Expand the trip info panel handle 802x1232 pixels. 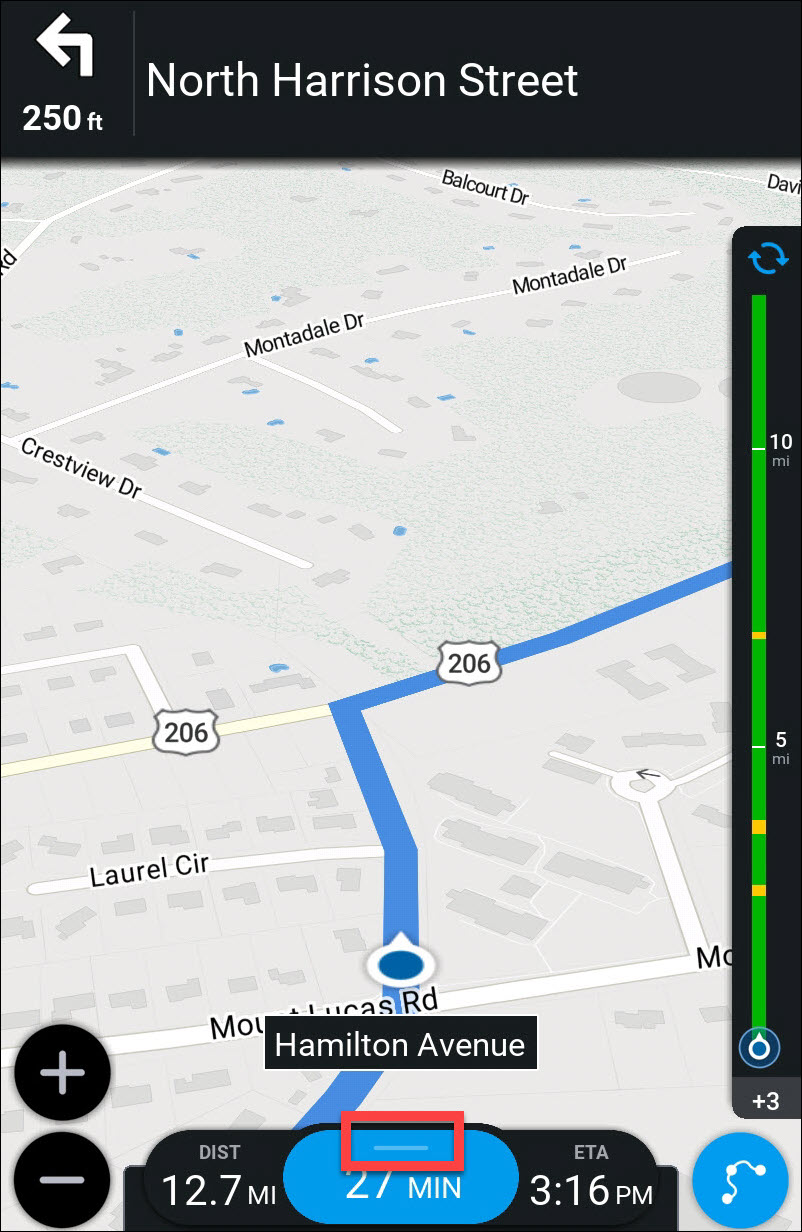[x=401, y=1146]
